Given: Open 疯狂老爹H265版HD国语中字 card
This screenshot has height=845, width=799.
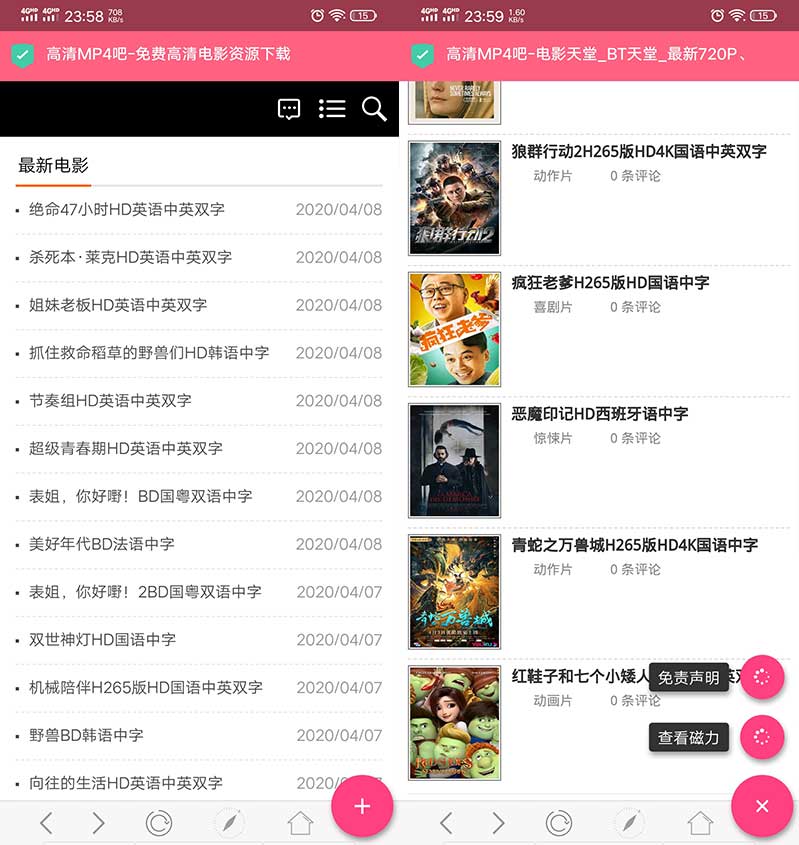Looking at the screenshot, I should [610, 283].
